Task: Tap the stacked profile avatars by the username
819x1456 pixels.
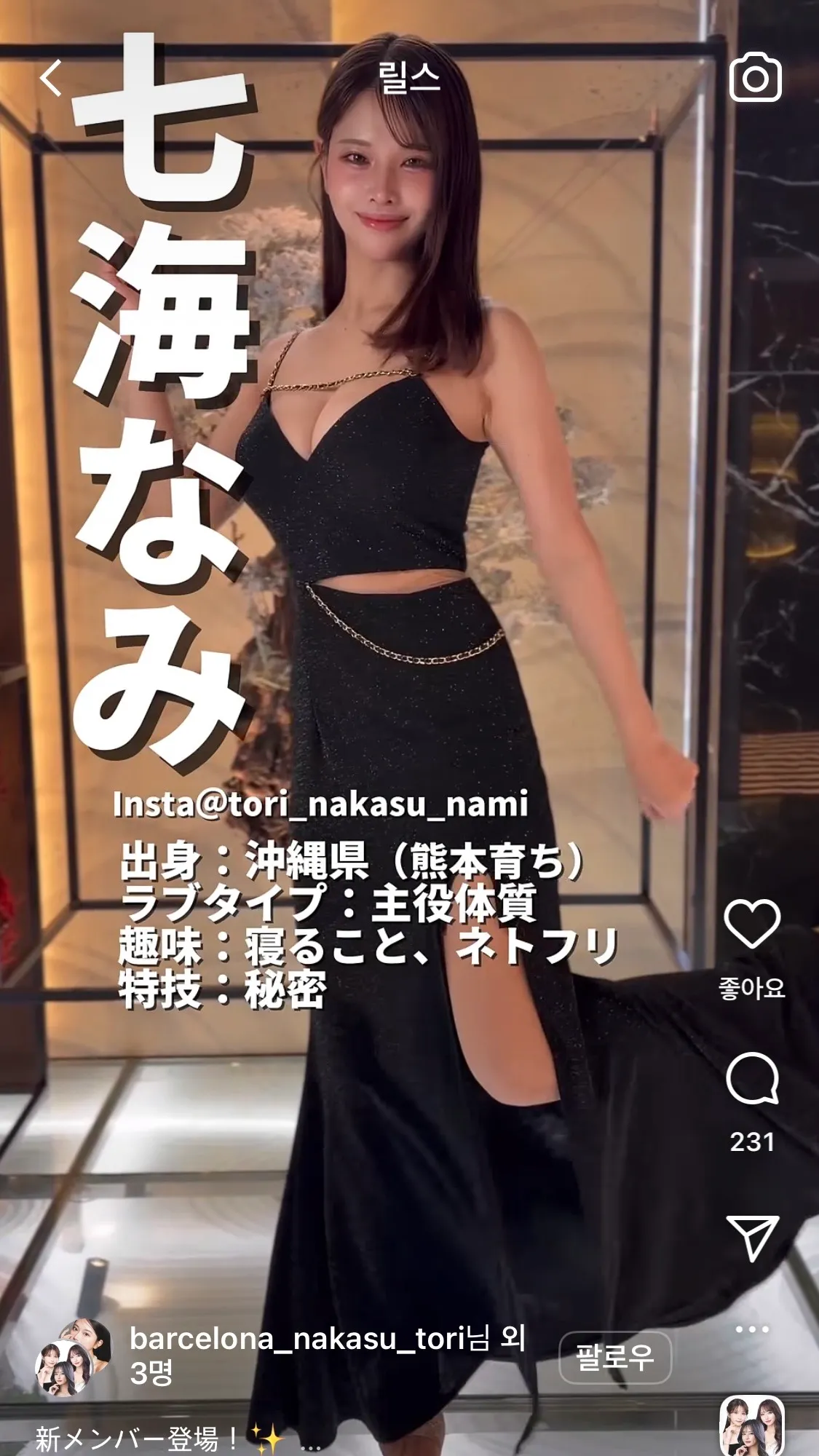Action: pos(73,1358)
